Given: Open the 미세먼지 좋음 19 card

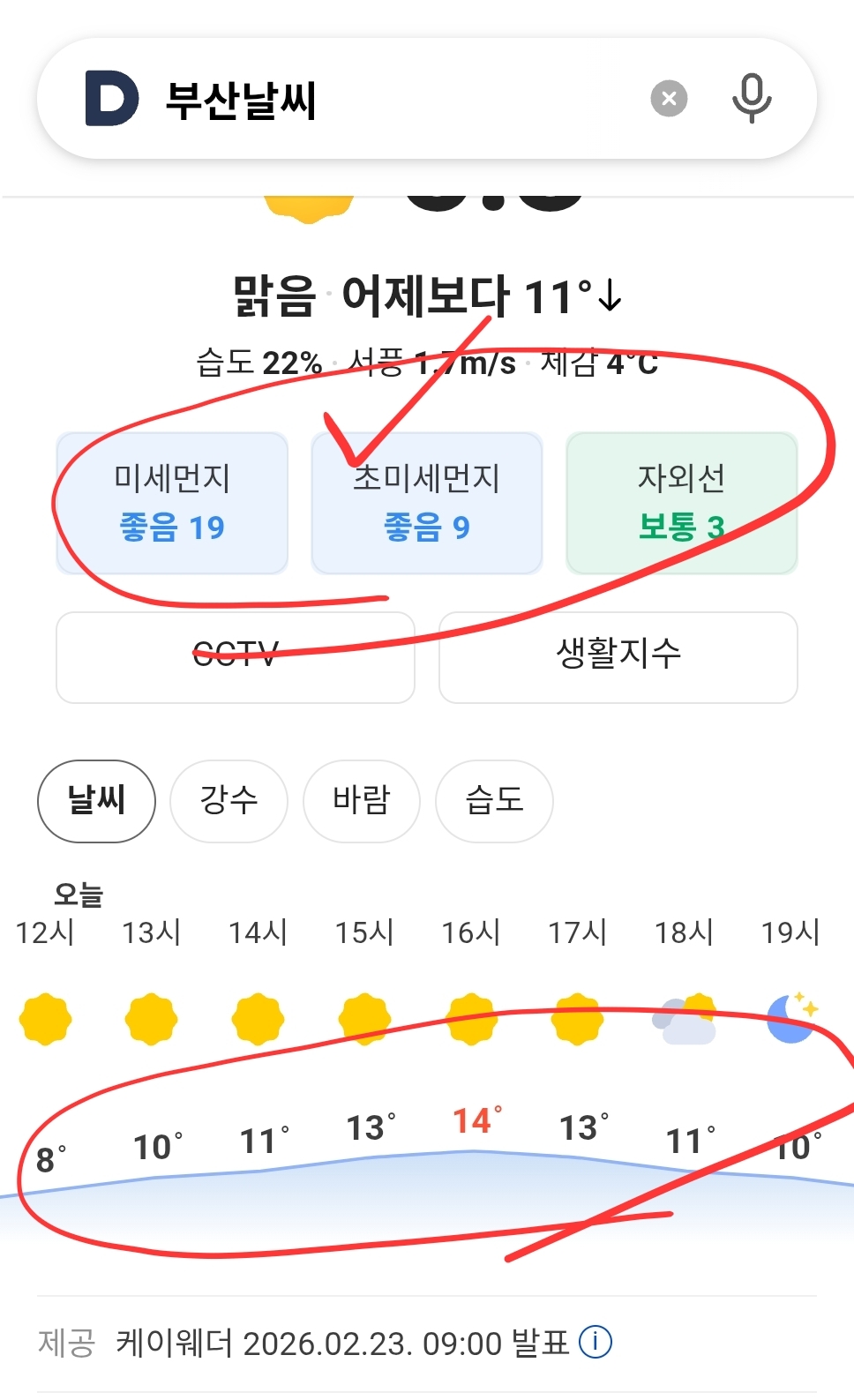Looking at the screenshot, I should (x=172, y=503).
